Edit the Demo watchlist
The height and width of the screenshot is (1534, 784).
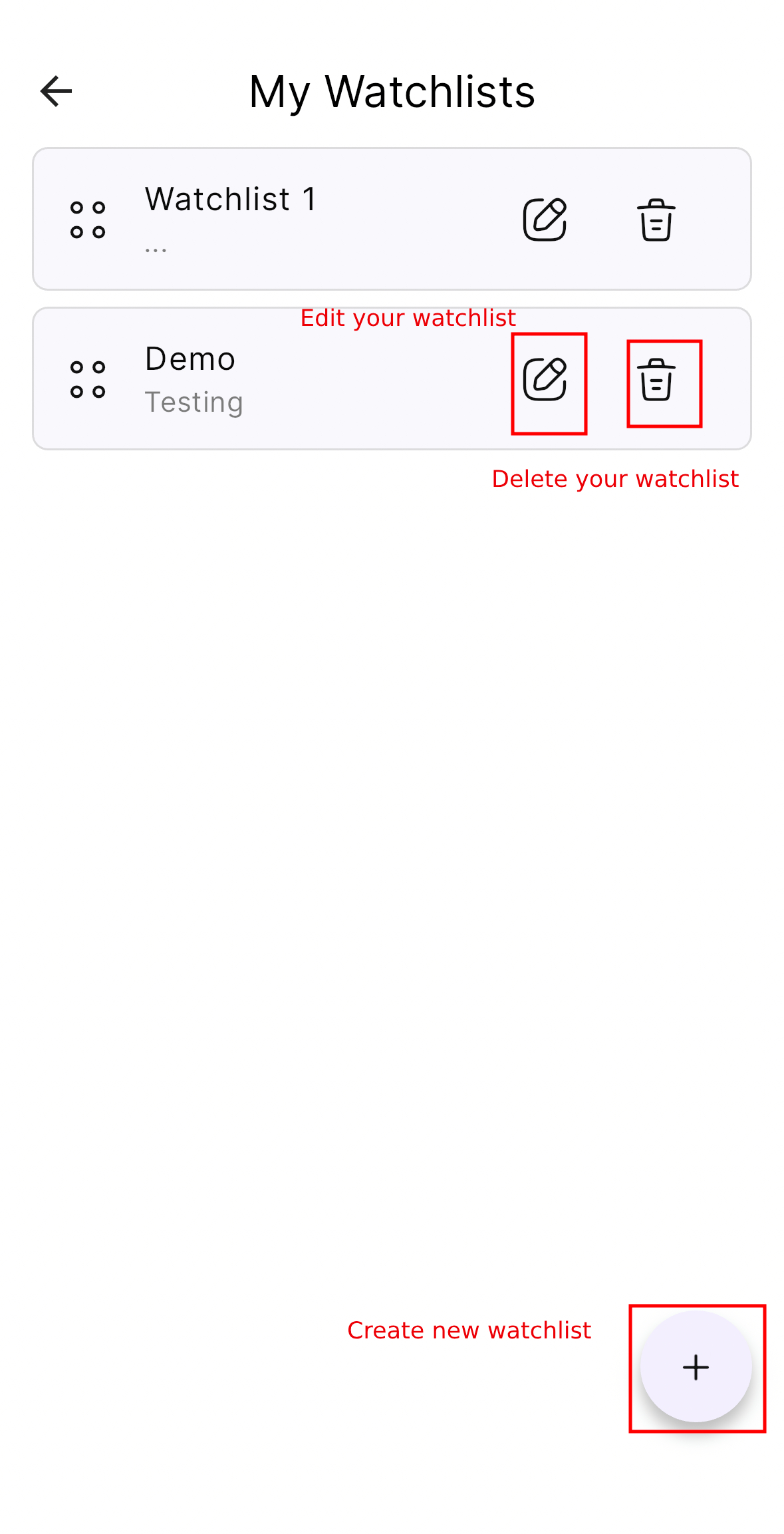(x=545, y=379)
